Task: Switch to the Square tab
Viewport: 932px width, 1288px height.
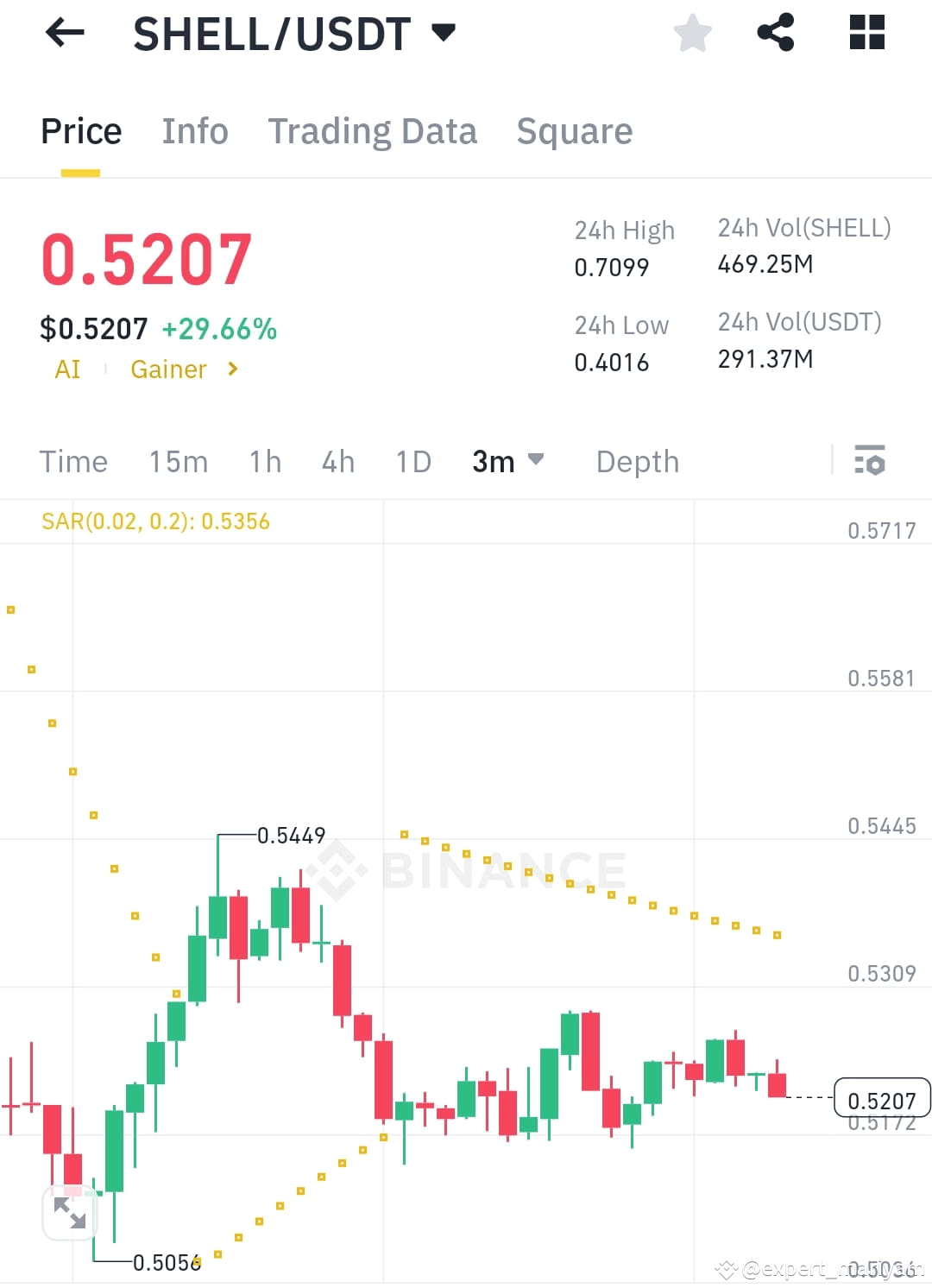Action: click(574, 131)
